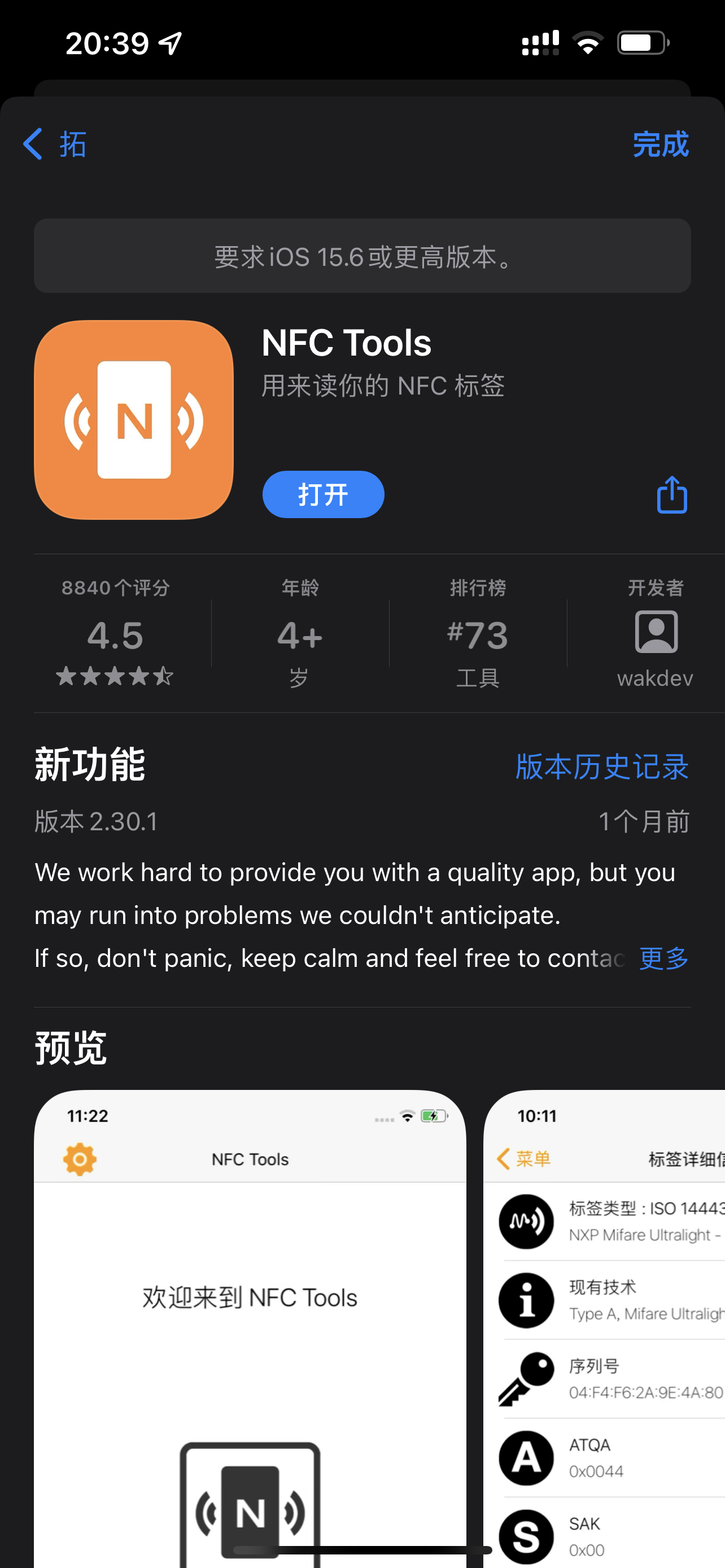Tap 完成 to close the sheet
The width and height of the screenshot is (725, 1568).
[x=660, y=144]
